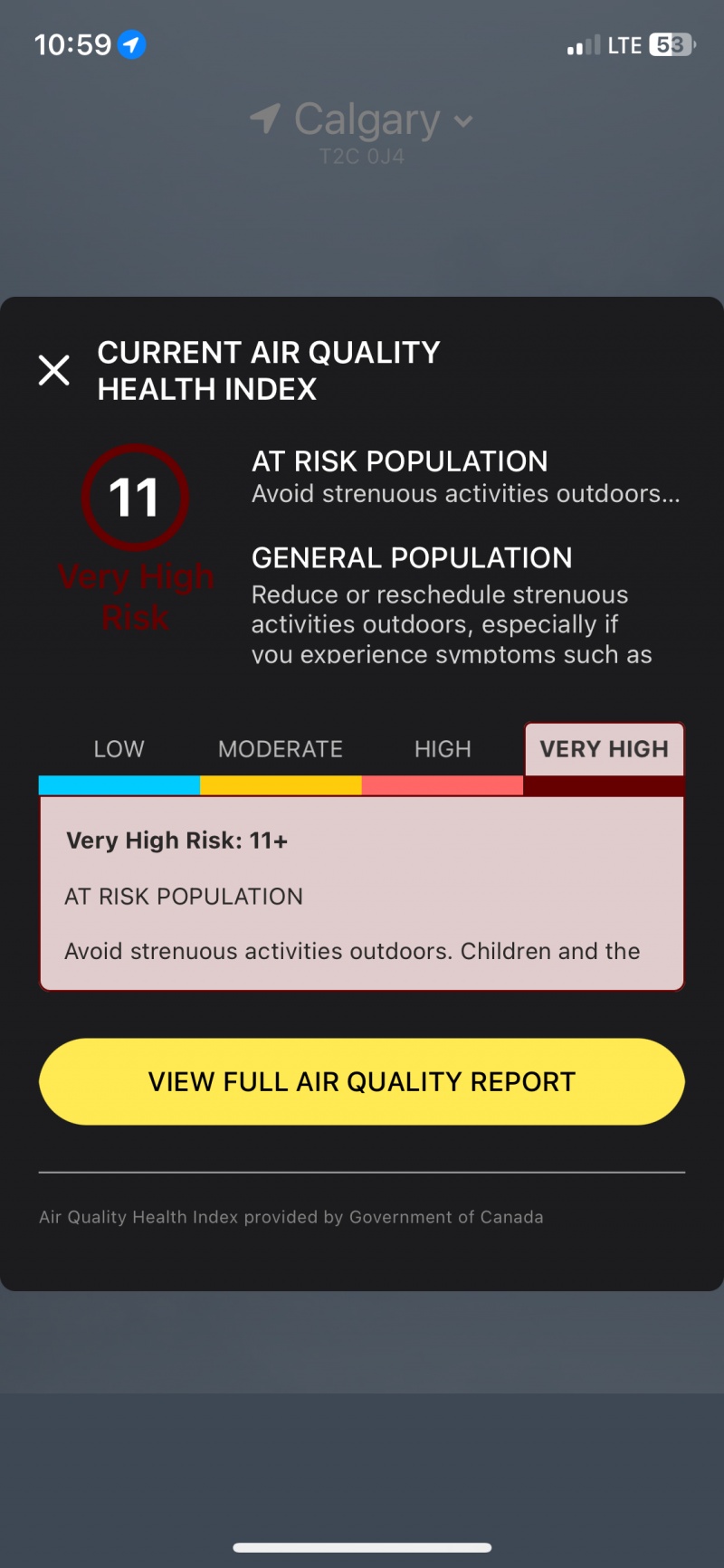This screenshot has height=1568, width=724.
Task: Select the VERY HIGH risk tab
Action: (605, 749)
